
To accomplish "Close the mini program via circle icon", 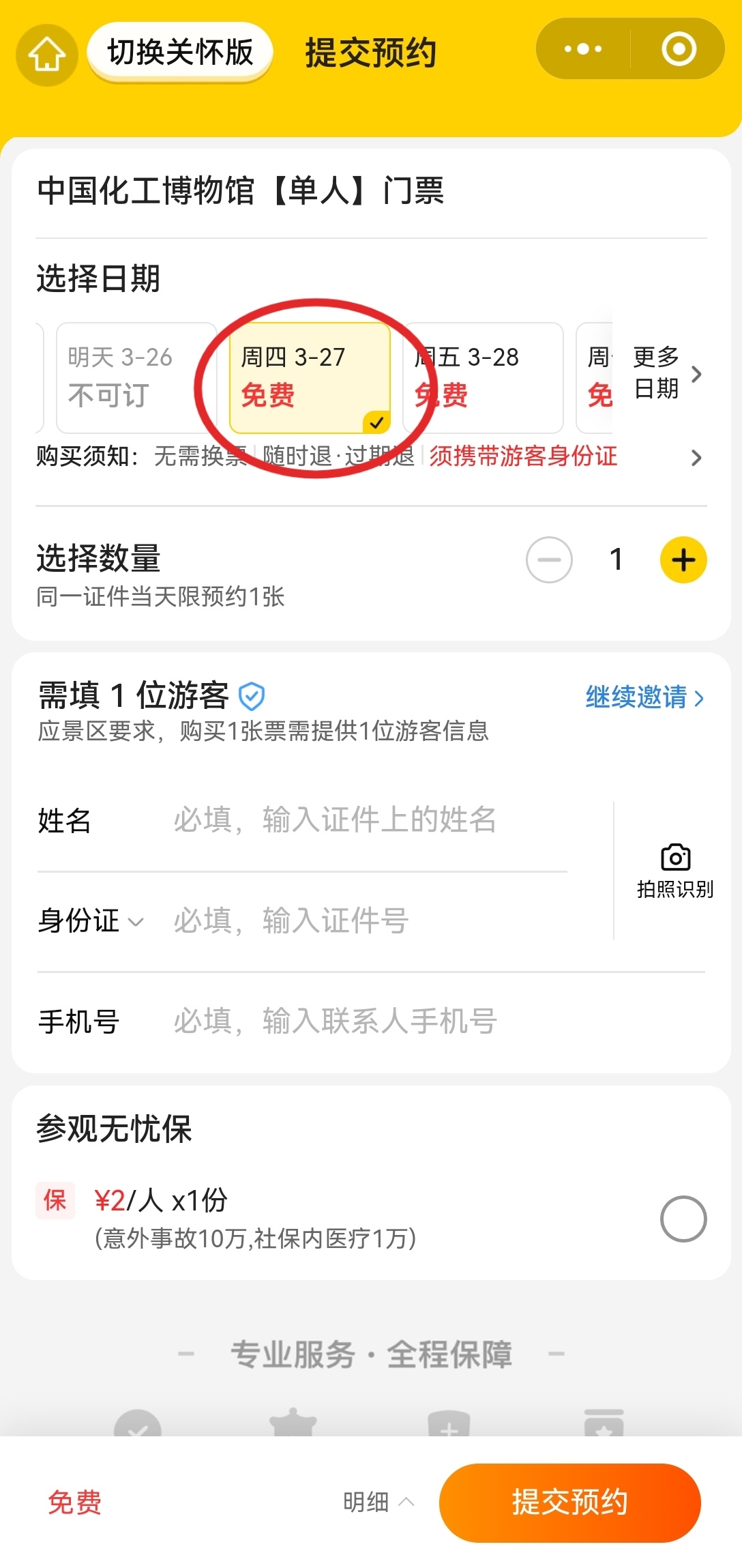I will tap(679, 49).
